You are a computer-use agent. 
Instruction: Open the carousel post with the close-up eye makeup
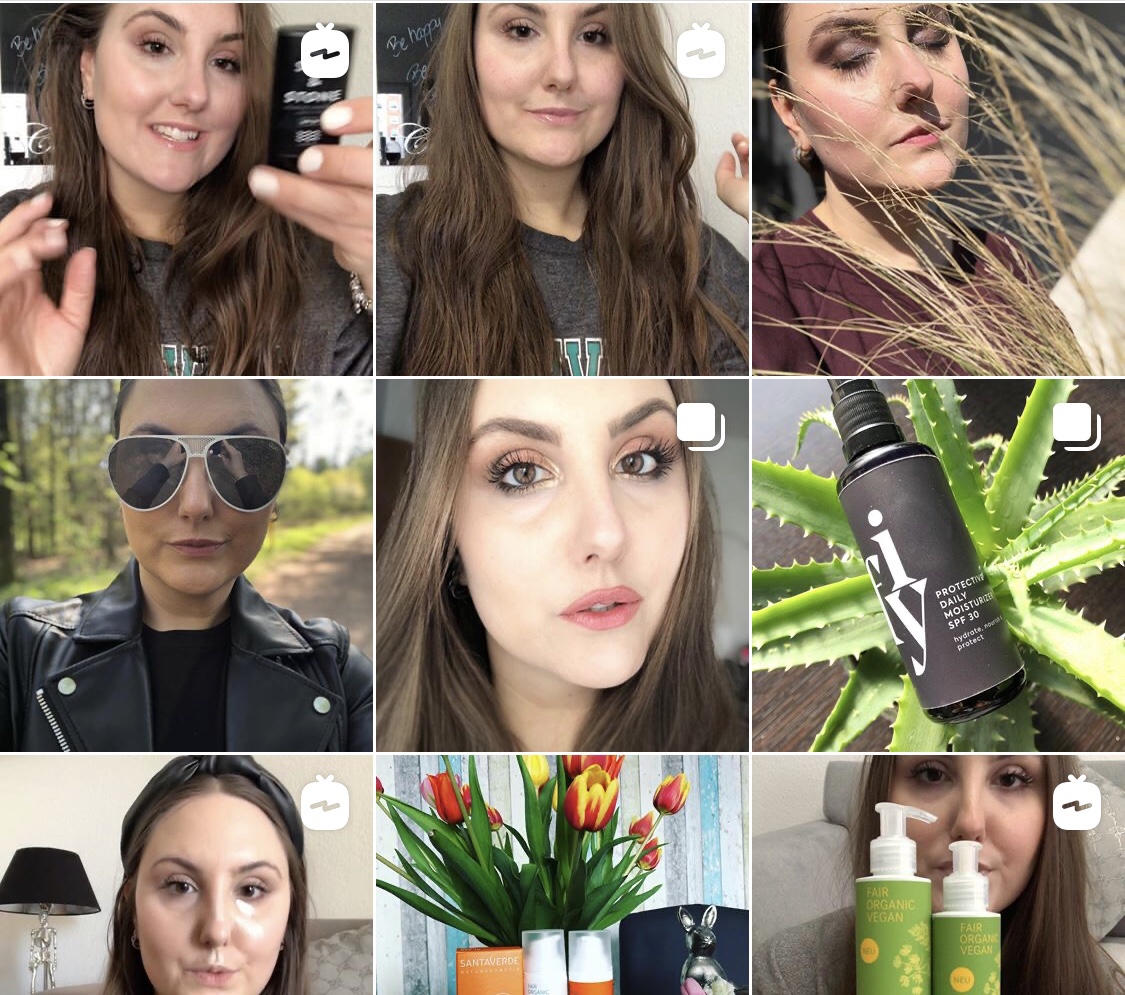coord(561,565)
